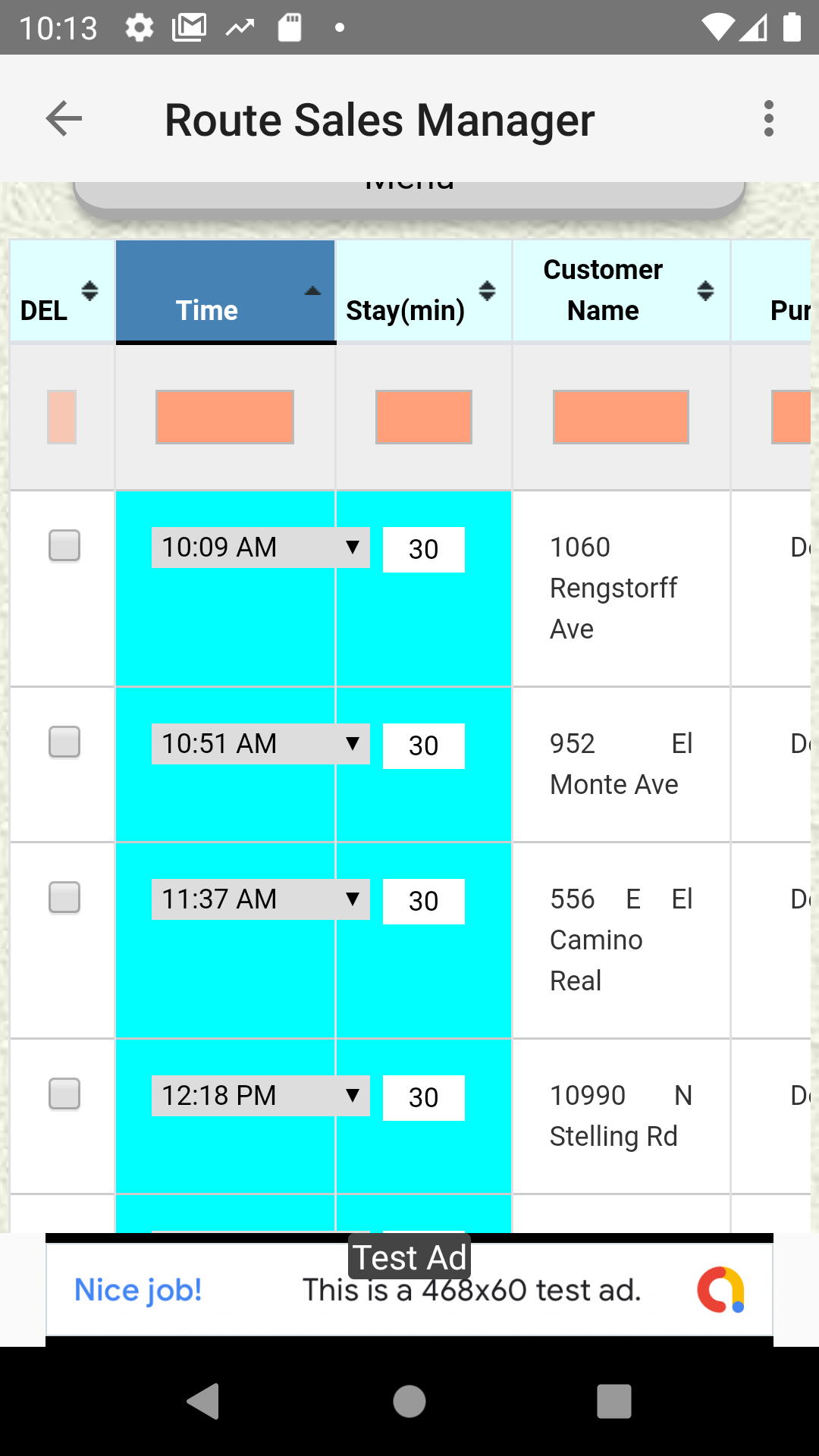The width and height of the screenshot is (819, 1456).
Task: Tap the filter field under Customer Name
Action: (621, 417)
